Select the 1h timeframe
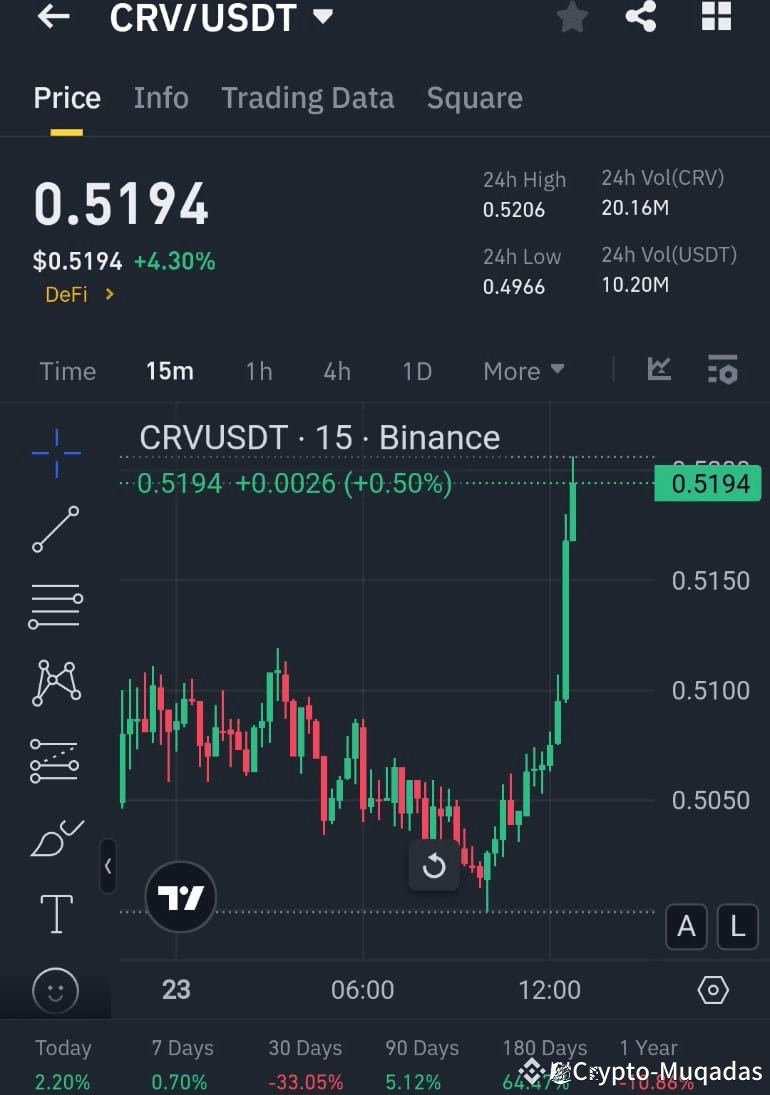The width and height of the screenshot is (770, 1095). tap(258, 371)
